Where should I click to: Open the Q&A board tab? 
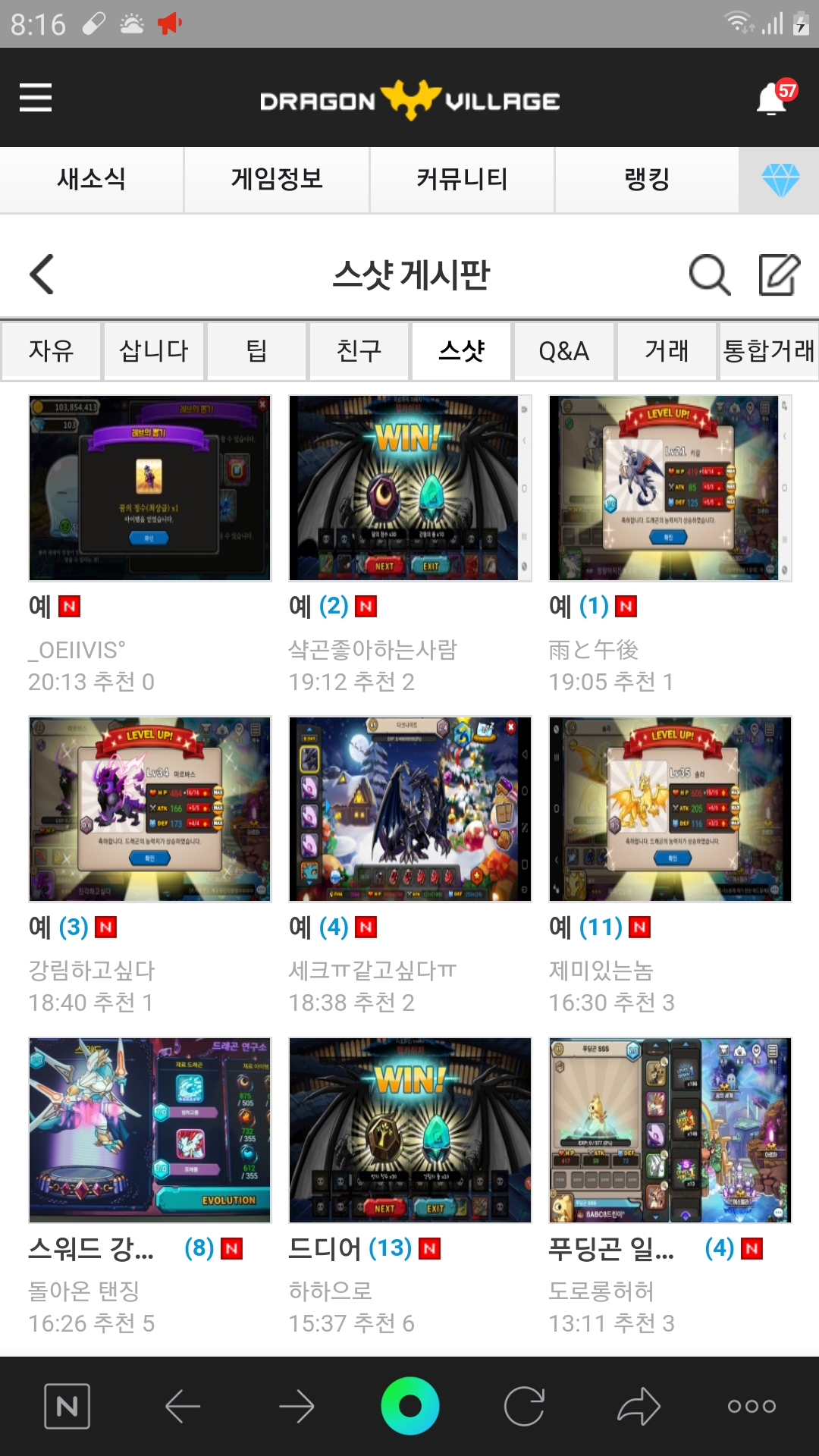point(564,351)
